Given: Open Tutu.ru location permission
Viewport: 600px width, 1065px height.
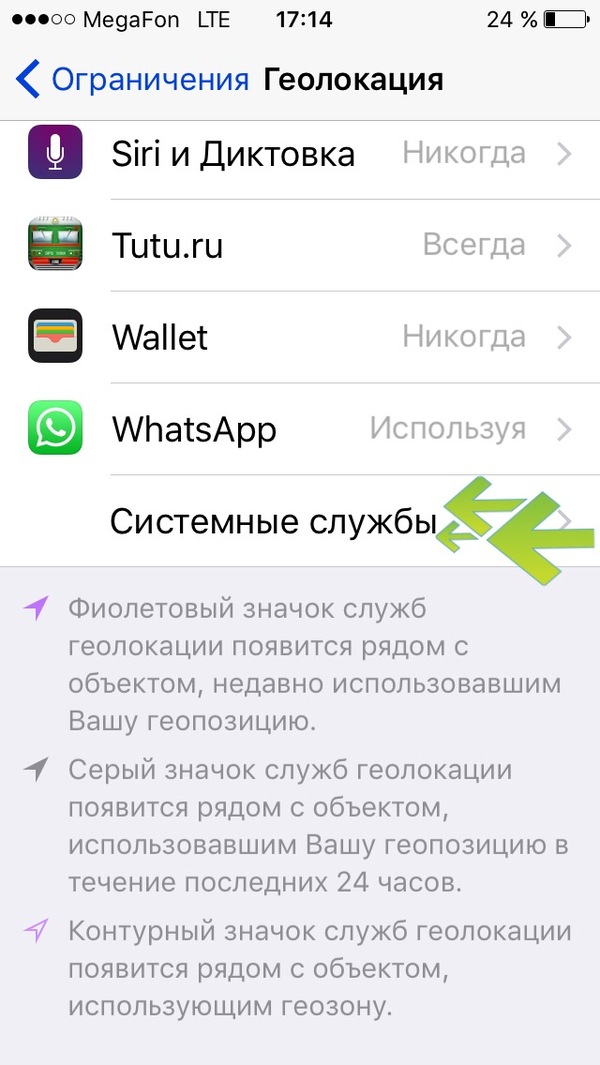Looking at the screenshot, I should pyautogui.click(x=300, y=245).
